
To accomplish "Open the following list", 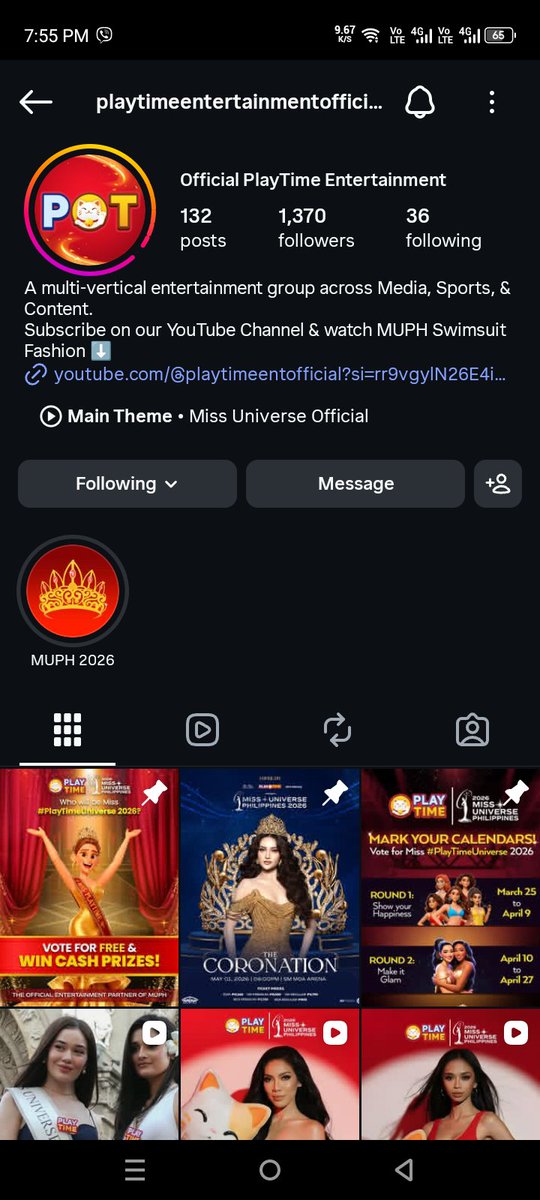I will (443, 228).
